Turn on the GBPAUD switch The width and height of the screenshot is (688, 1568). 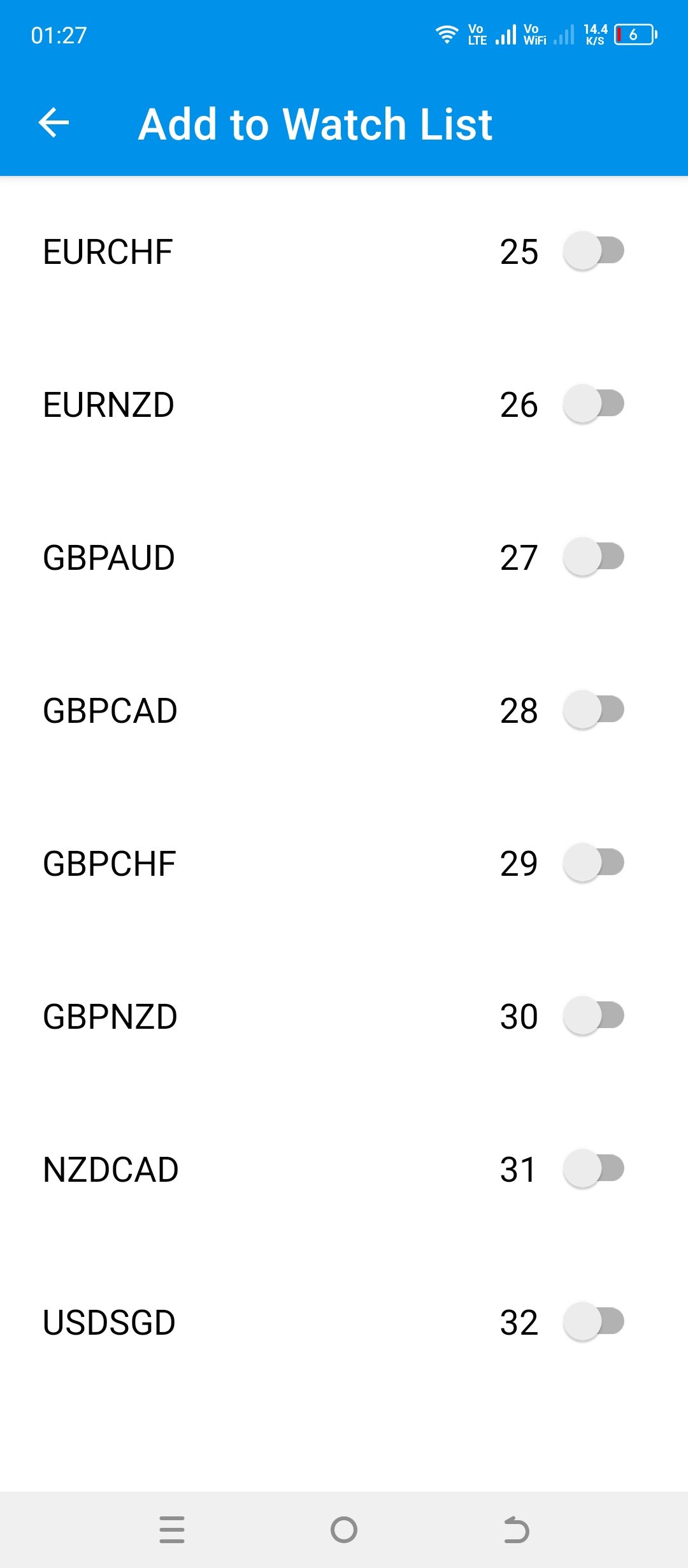click(593, 556)
